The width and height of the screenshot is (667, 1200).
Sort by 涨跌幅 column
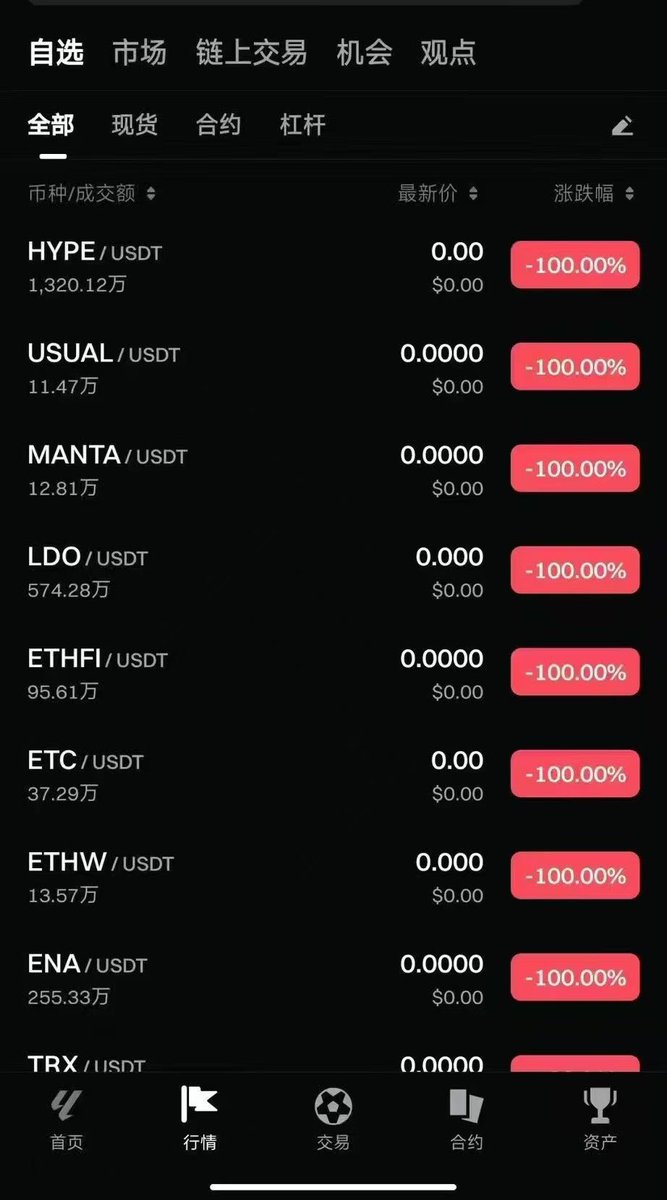coord(594,194)
